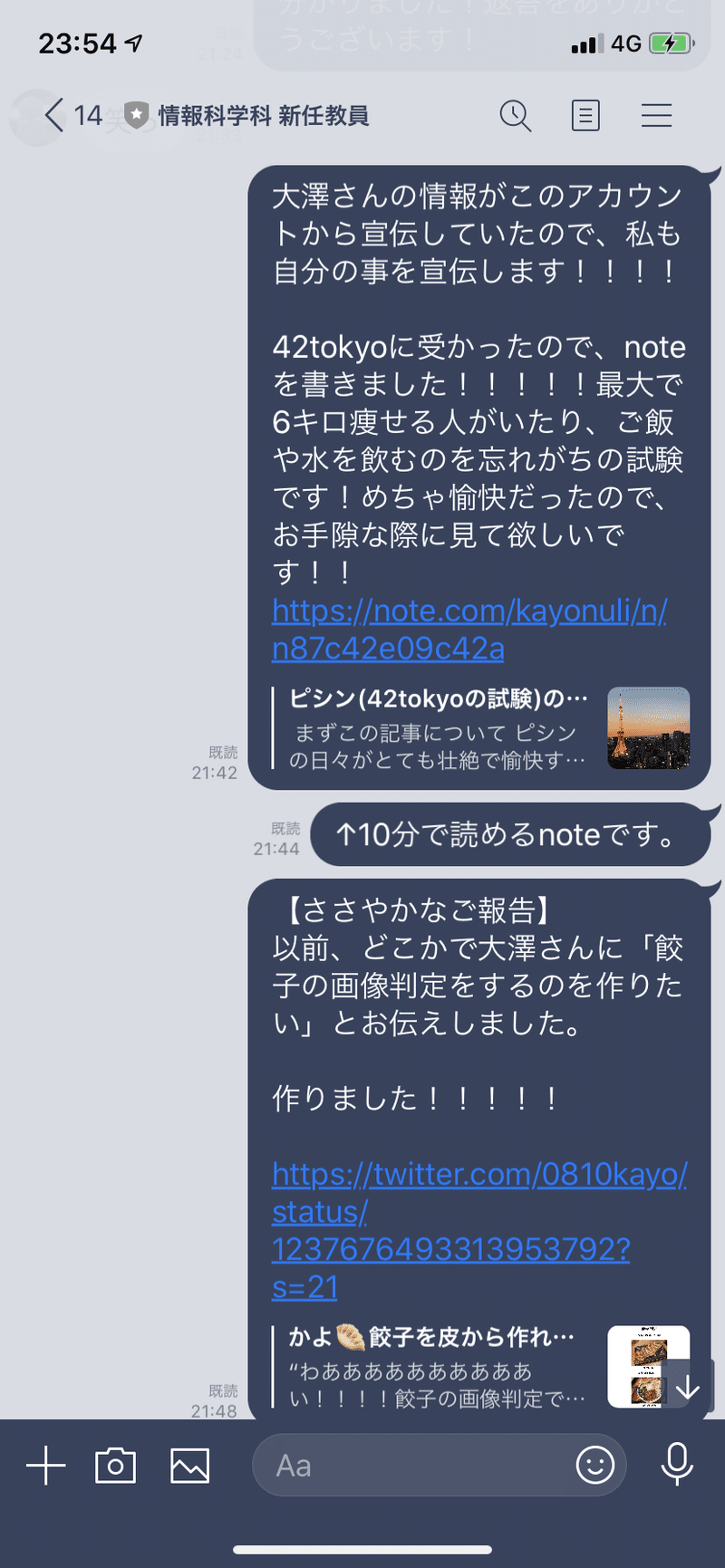
Task: Open the note.com/kayonuli link
Action: coord(469,630)
